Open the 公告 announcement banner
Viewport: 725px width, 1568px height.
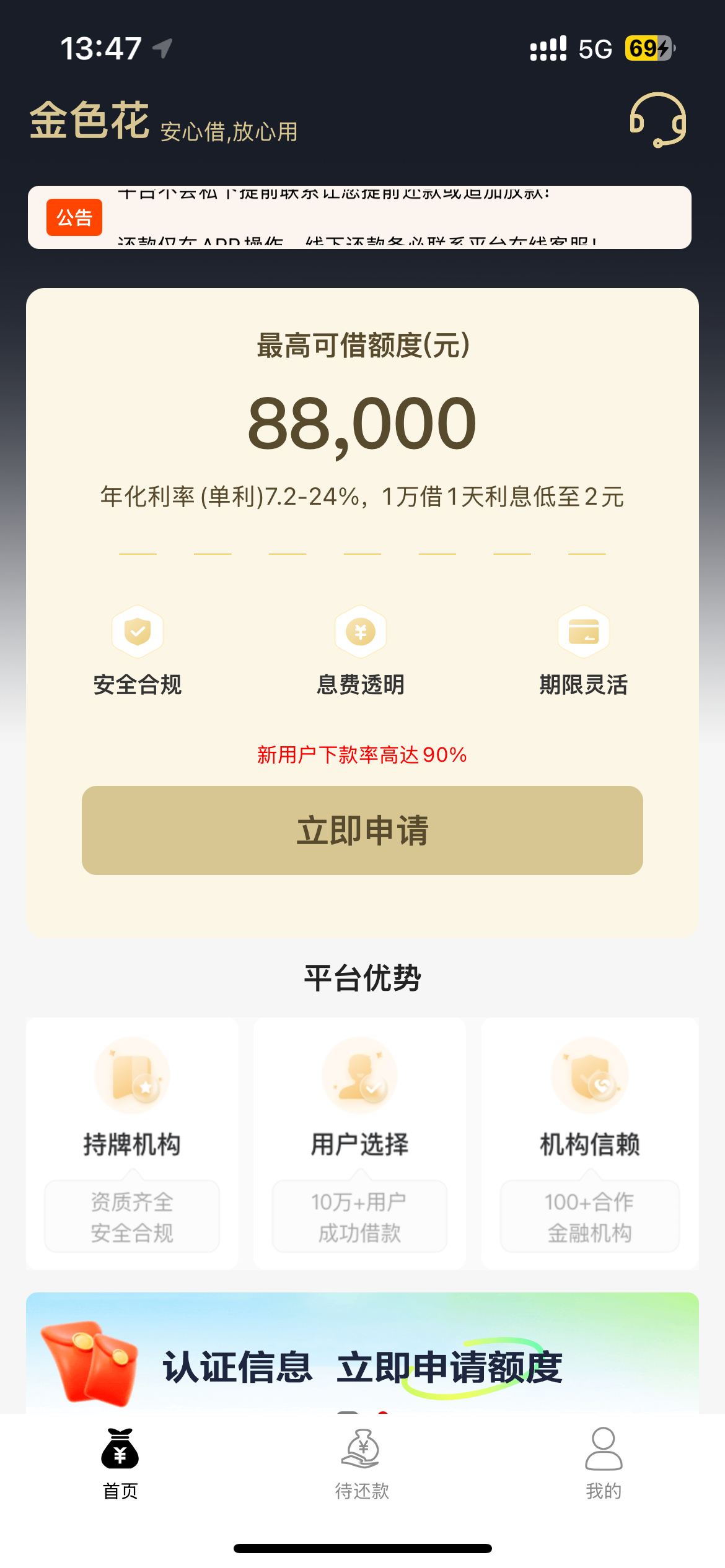coord(359,217)
